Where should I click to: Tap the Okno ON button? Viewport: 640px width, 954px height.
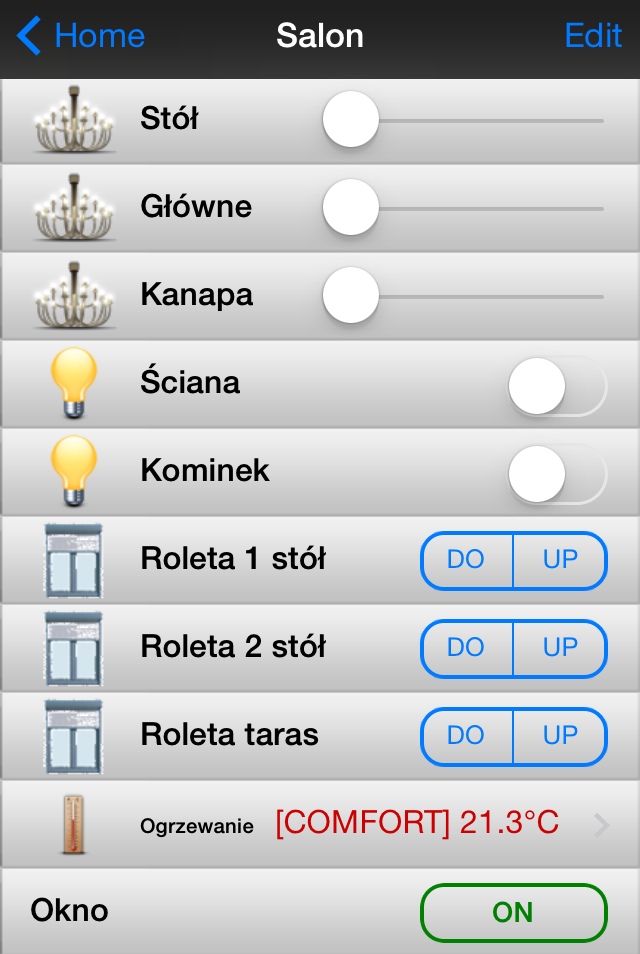514,912
